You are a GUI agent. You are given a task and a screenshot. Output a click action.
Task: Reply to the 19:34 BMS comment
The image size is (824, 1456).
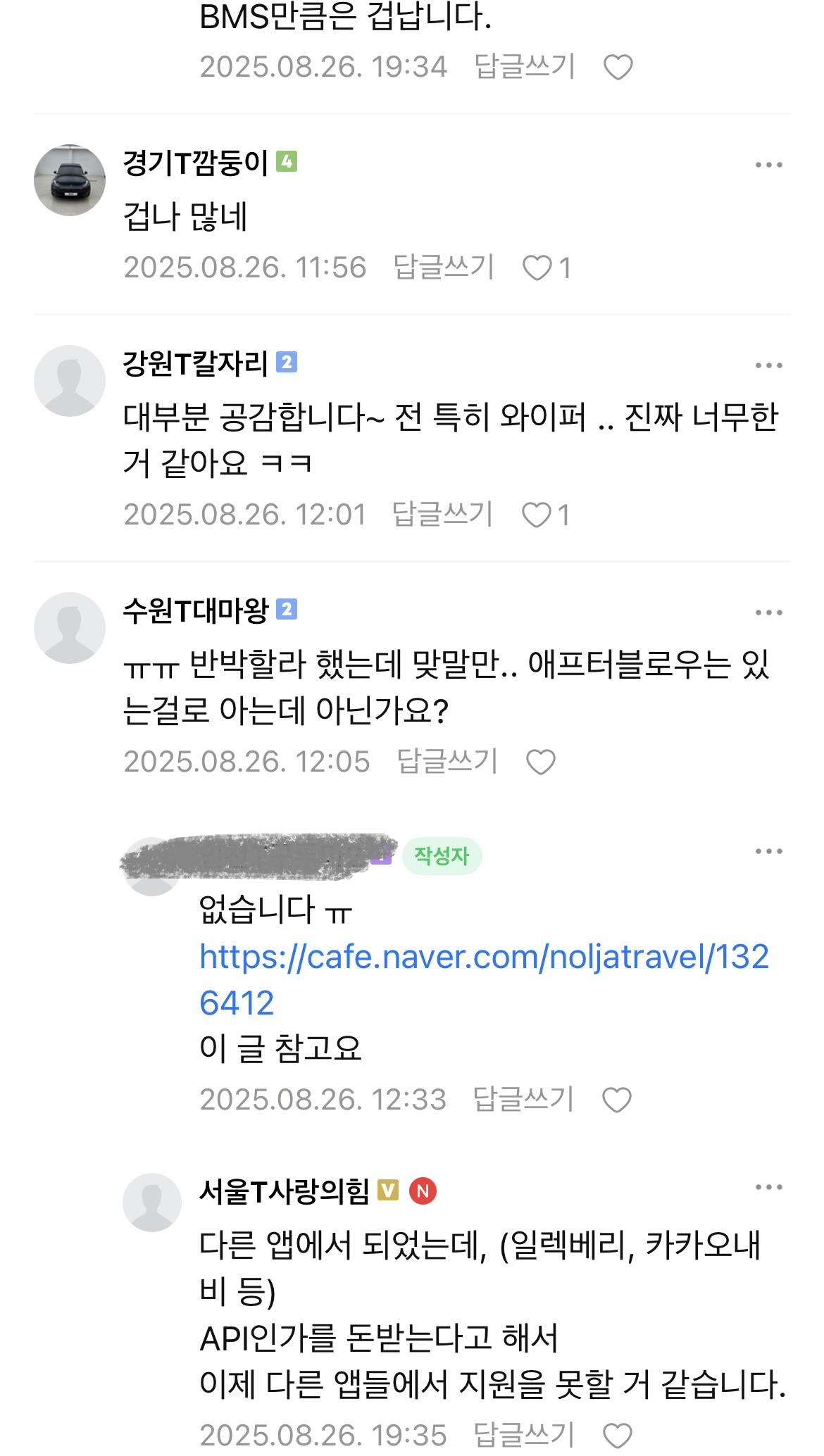[525, 67]
